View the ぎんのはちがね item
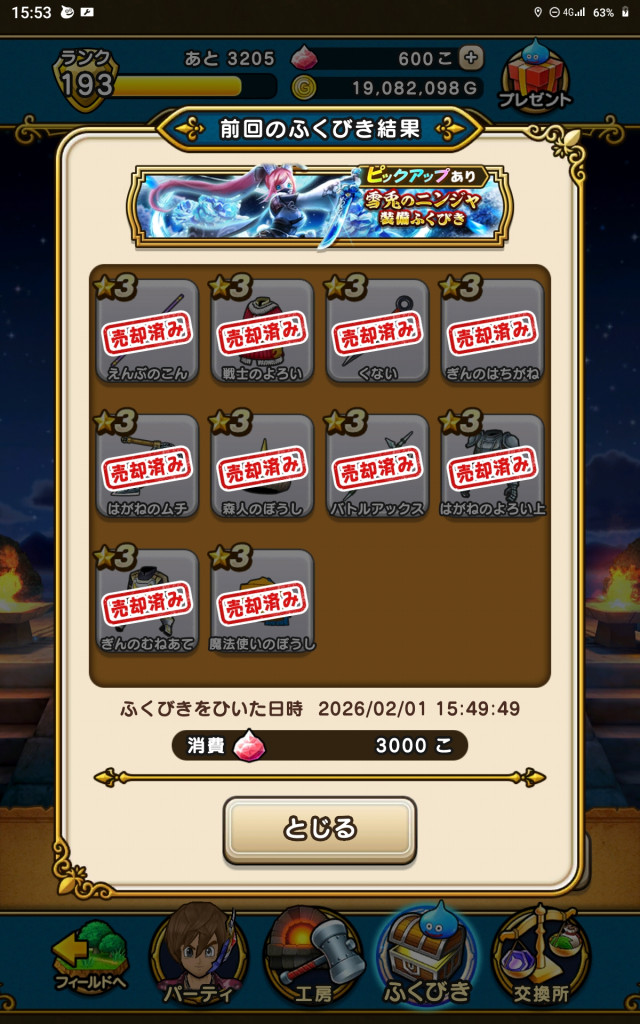Image resolution: width=640 pixels, height=1024 pixels. pos(492,332)
